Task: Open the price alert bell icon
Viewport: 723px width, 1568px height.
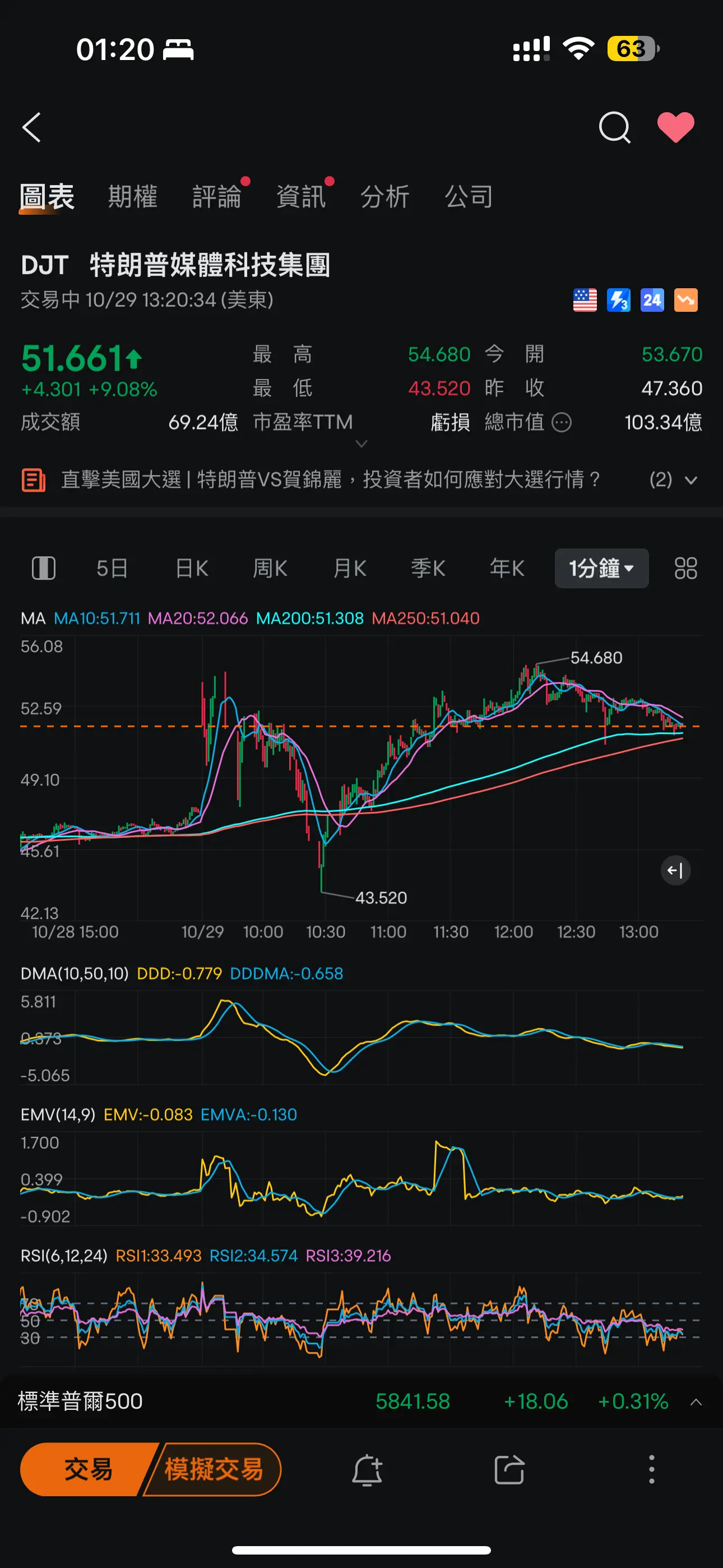Action: click(368, 1469)
